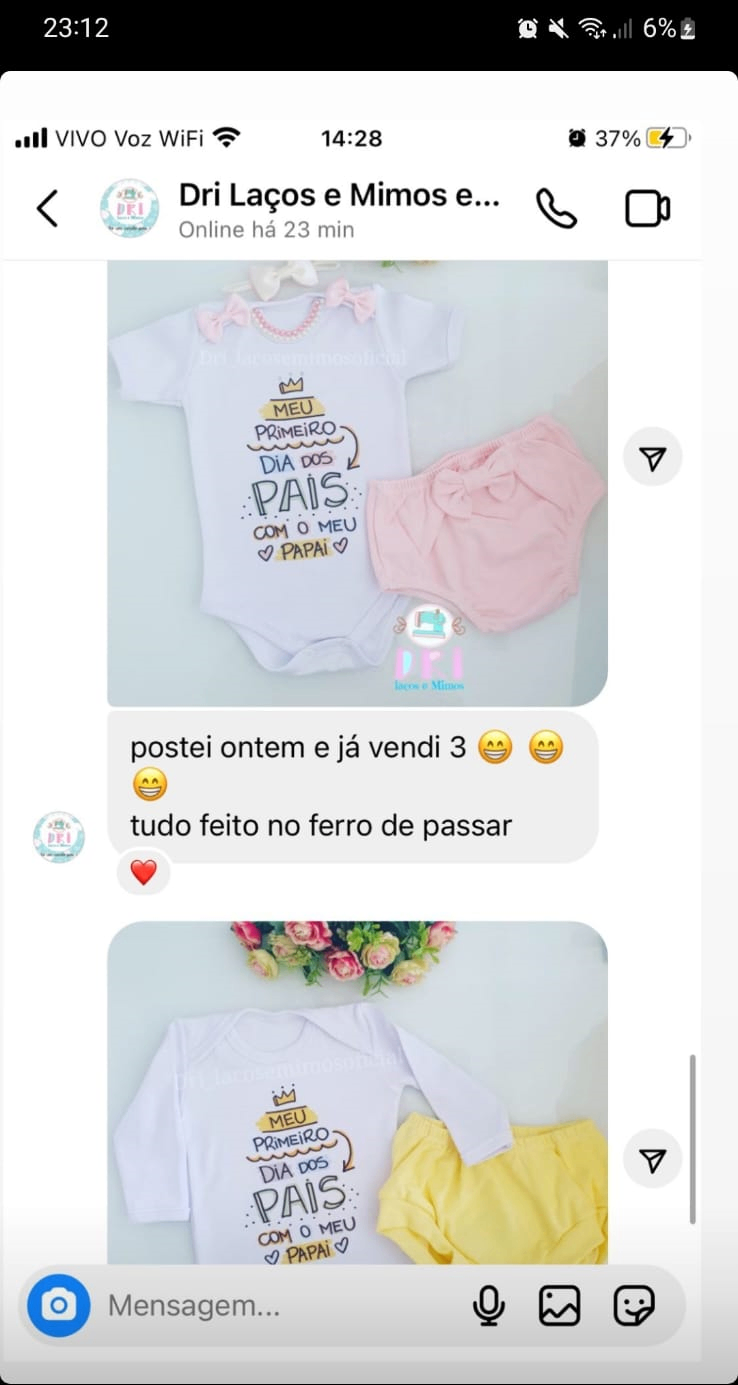Start a voice call with Dri Laços e Mimos
Image resolution: width=738 pixels, height=1385 pixels.
click(x=556, y=209)
